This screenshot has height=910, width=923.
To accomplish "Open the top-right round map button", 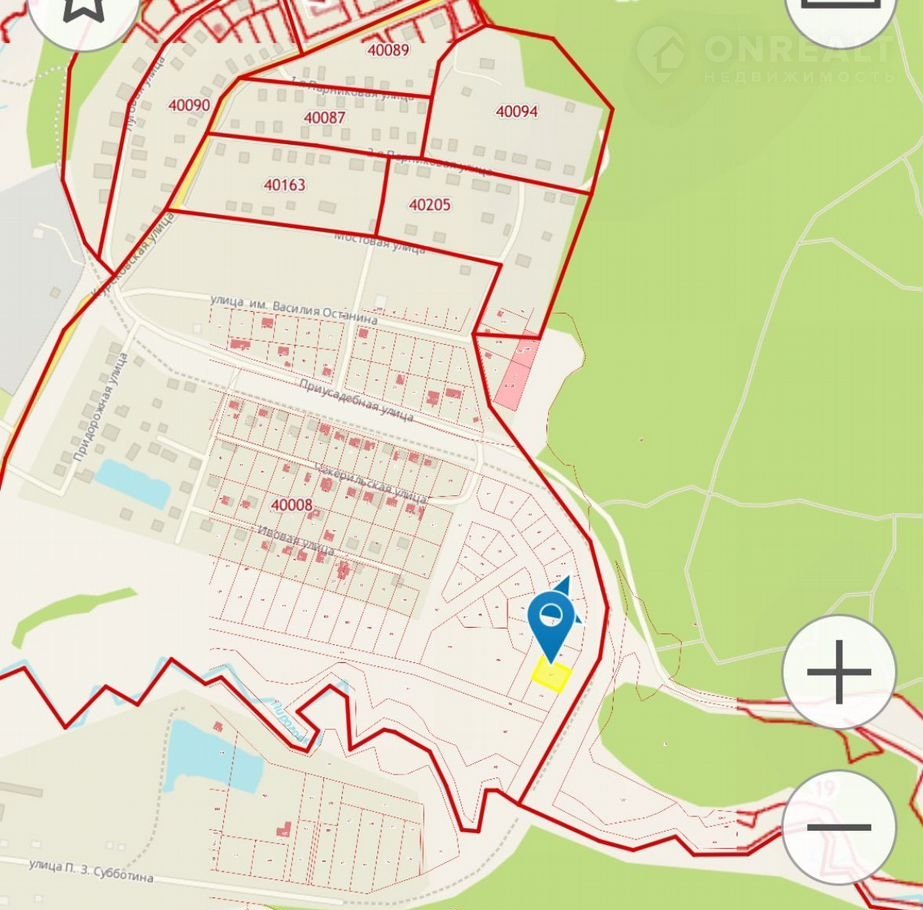I will [840, 12].
